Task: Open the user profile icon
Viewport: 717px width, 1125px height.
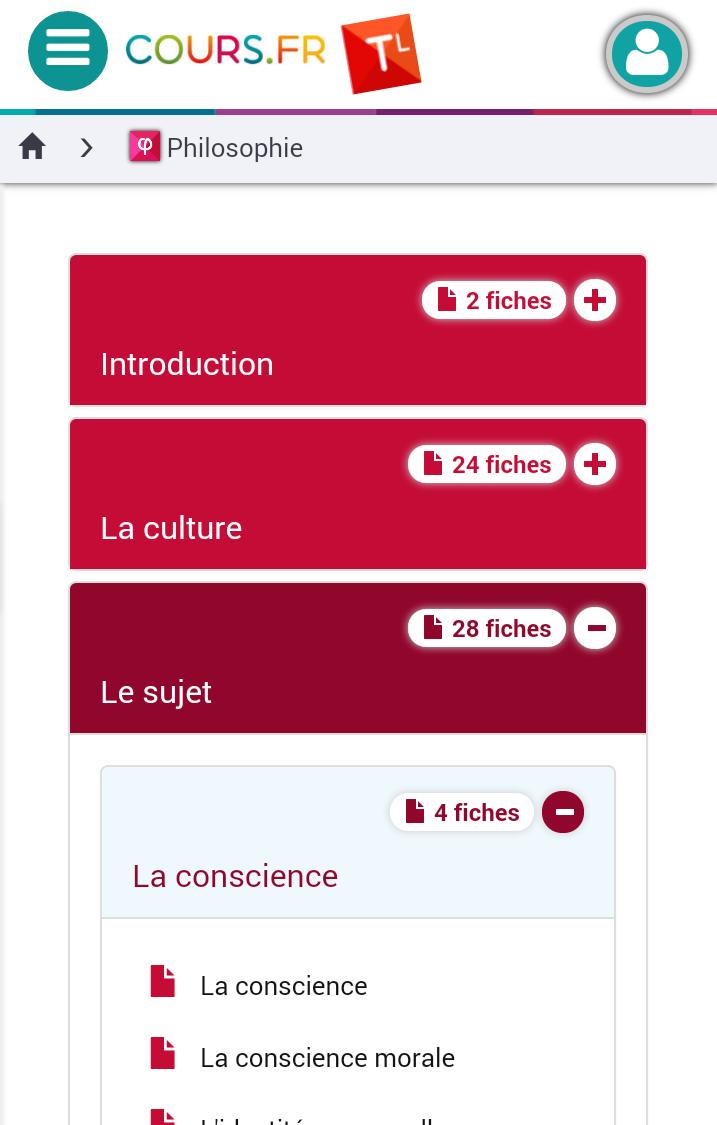Action: click(646, 54)
